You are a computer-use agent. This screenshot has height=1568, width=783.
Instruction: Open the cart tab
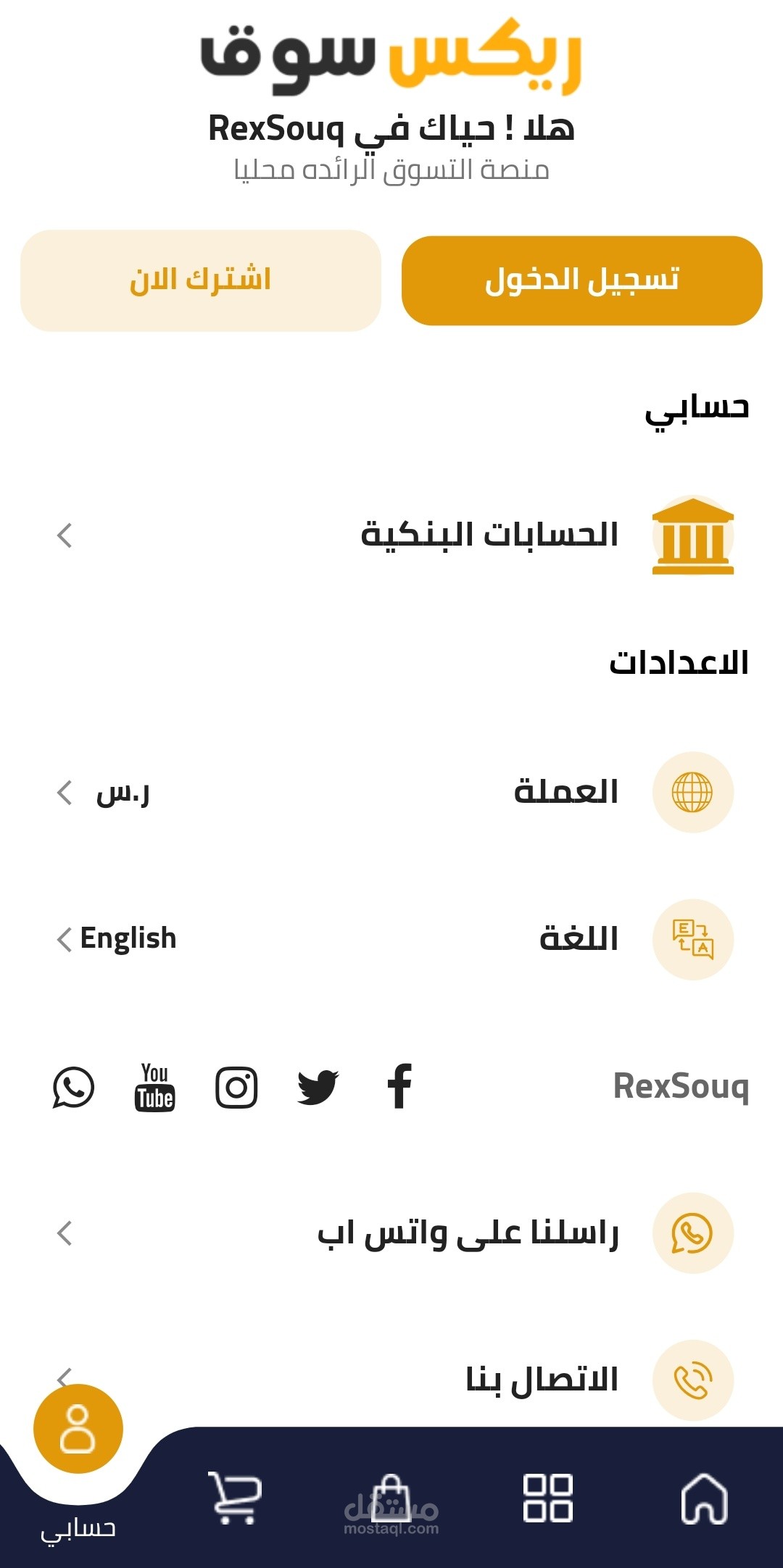(x=234, y=1497)
